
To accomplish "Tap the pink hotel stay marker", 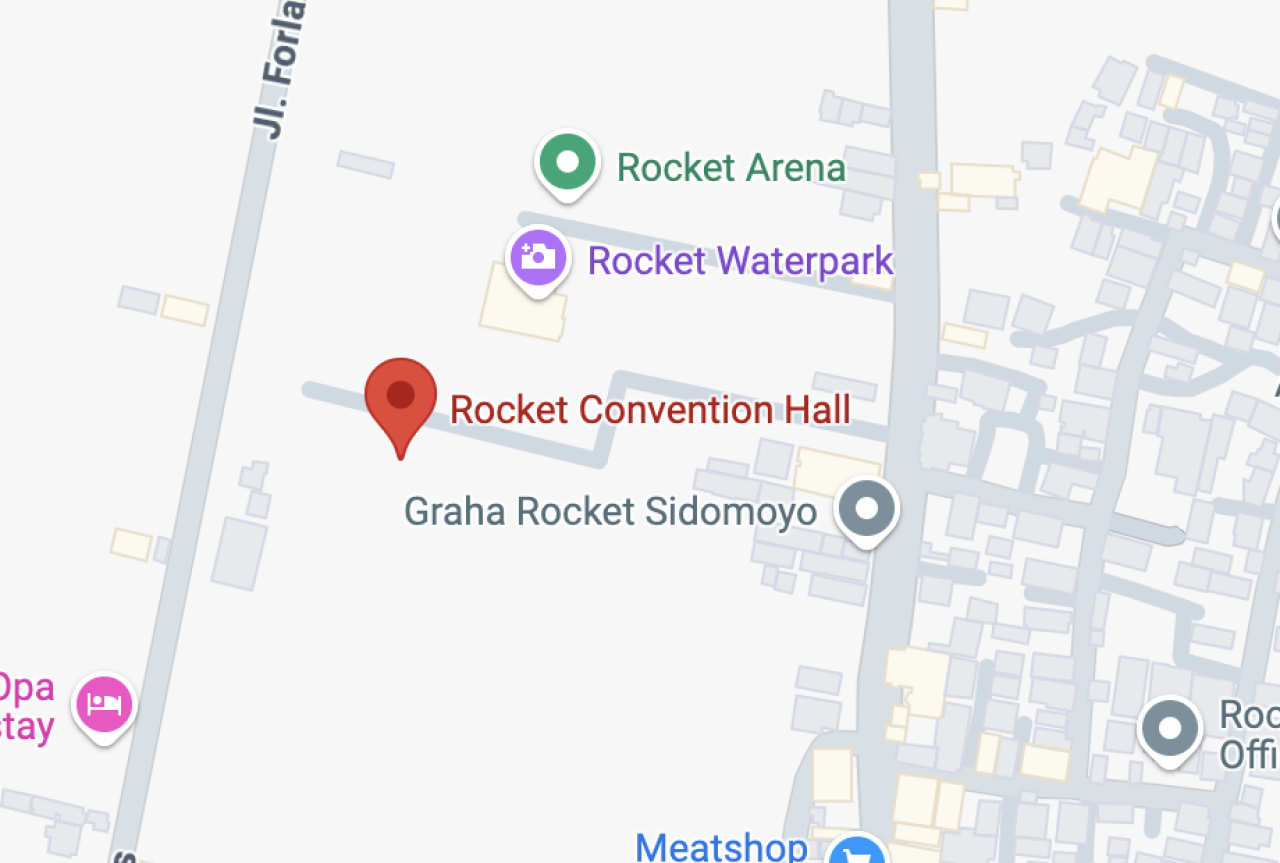I will (x=105, y=704).
